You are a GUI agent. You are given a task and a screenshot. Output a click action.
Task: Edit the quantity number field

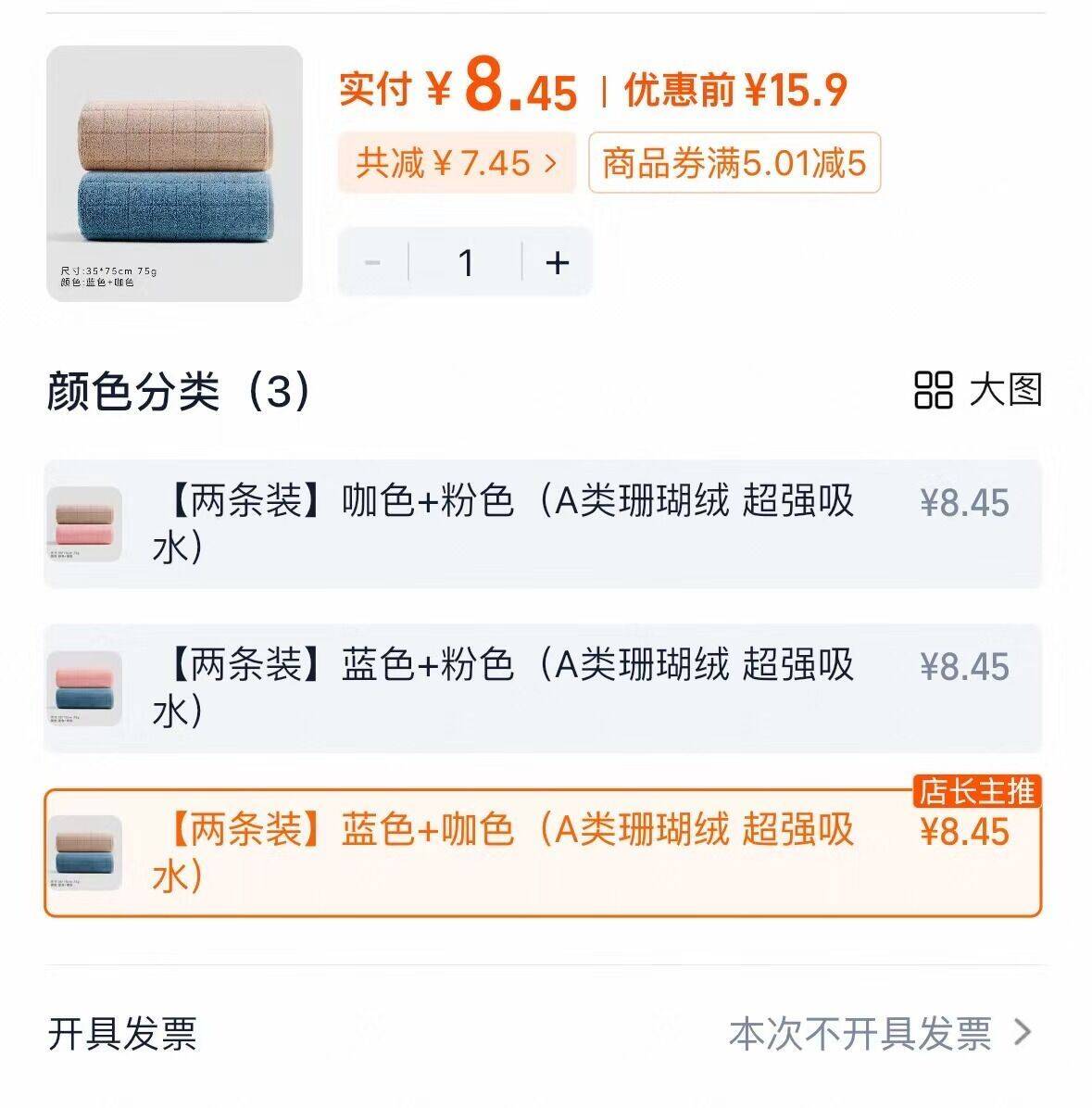(466, 263)
